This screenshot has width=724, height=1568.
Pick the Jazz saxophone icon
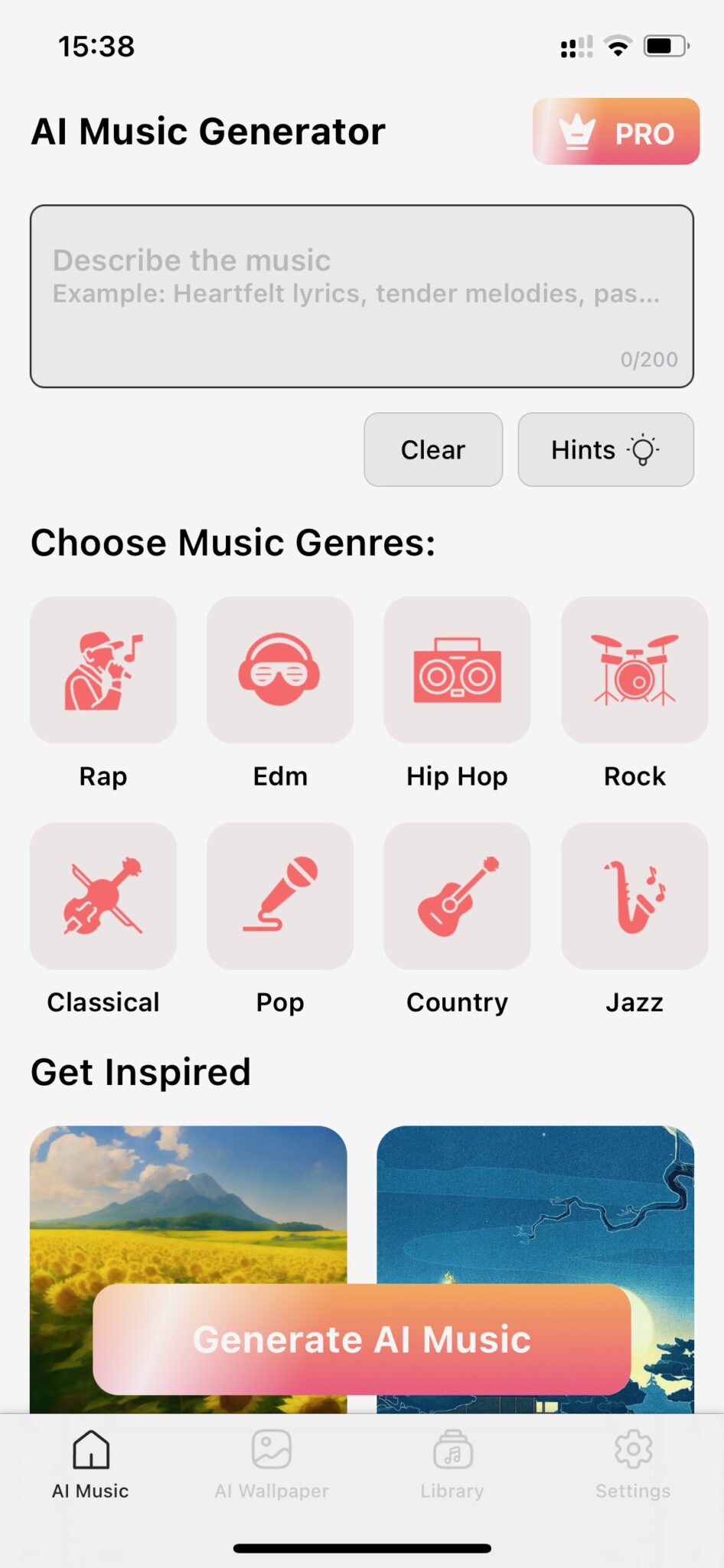click(634, 896)
